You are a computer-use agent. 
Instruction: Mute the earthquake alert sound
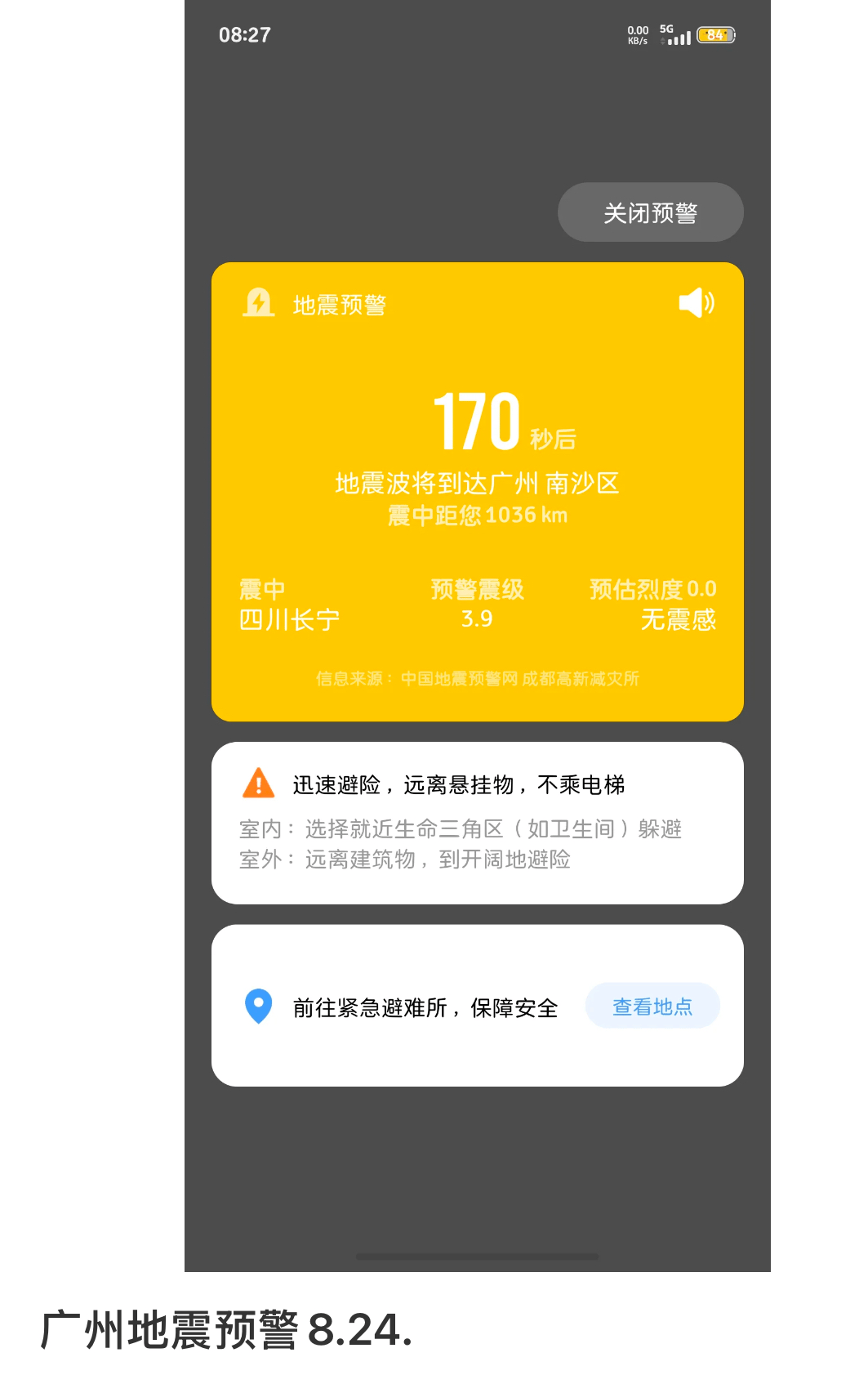pos(697,303)
